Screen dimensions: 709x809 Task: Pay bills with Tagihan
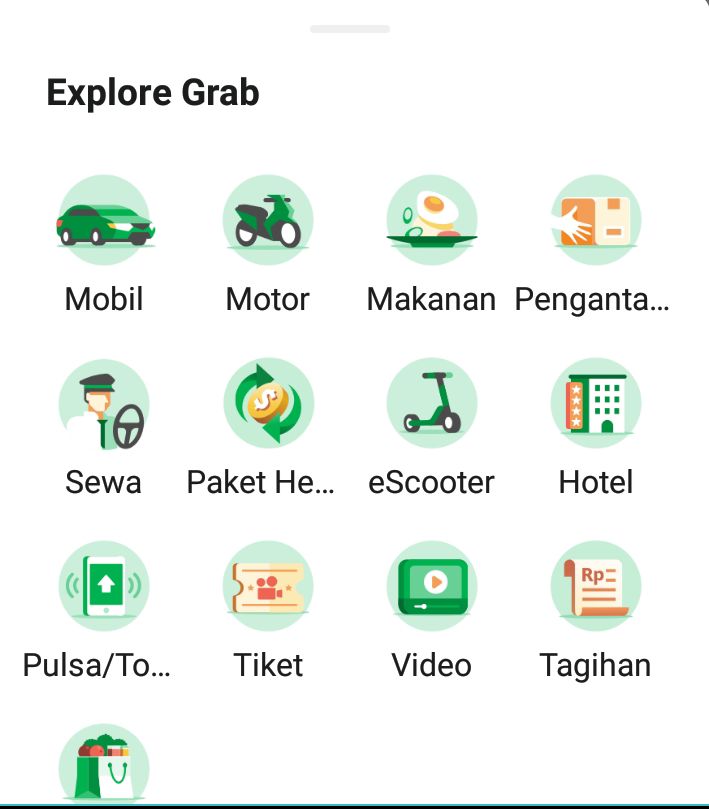pos(596,587)
